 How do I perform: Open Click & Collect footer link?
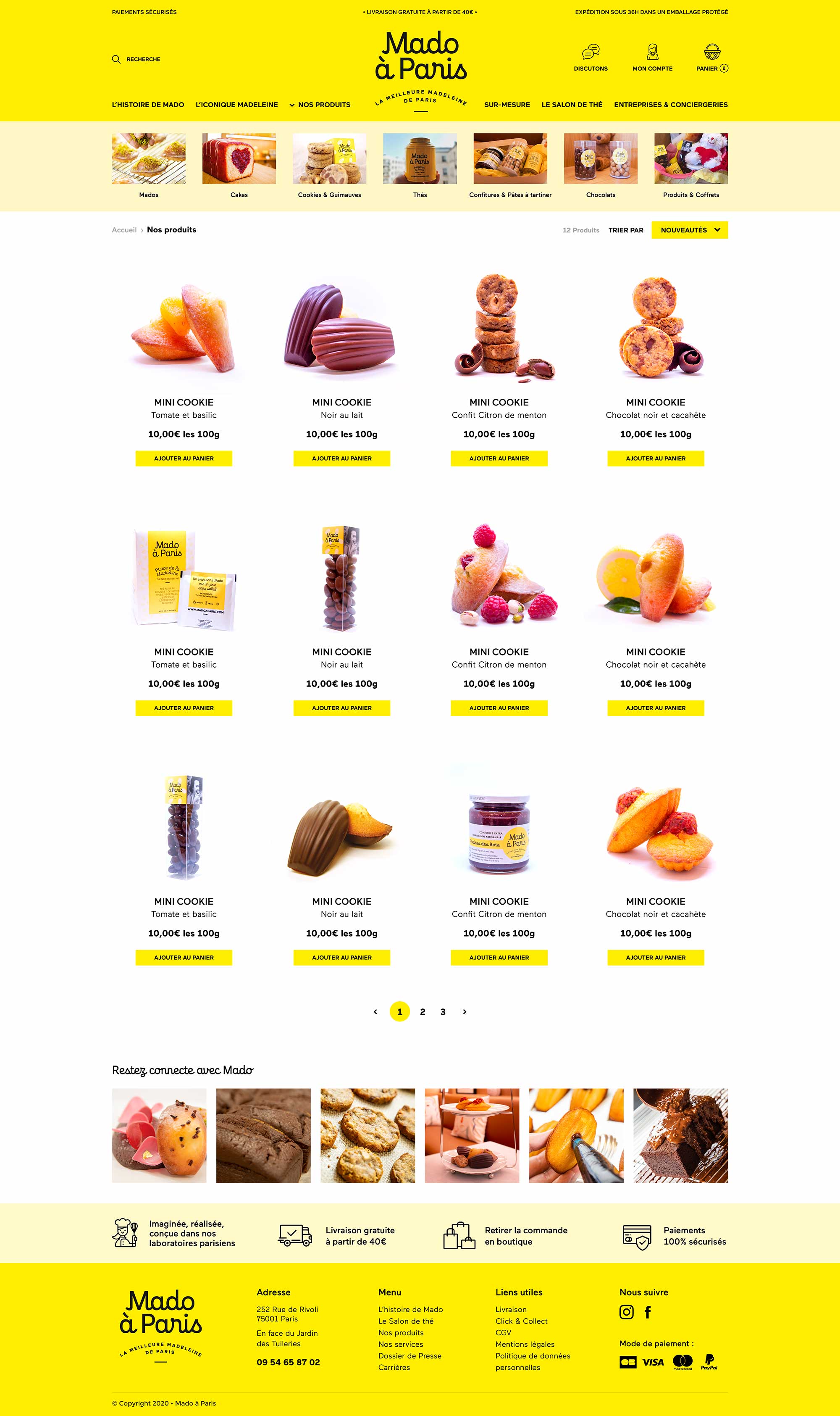pos(521,1321)
